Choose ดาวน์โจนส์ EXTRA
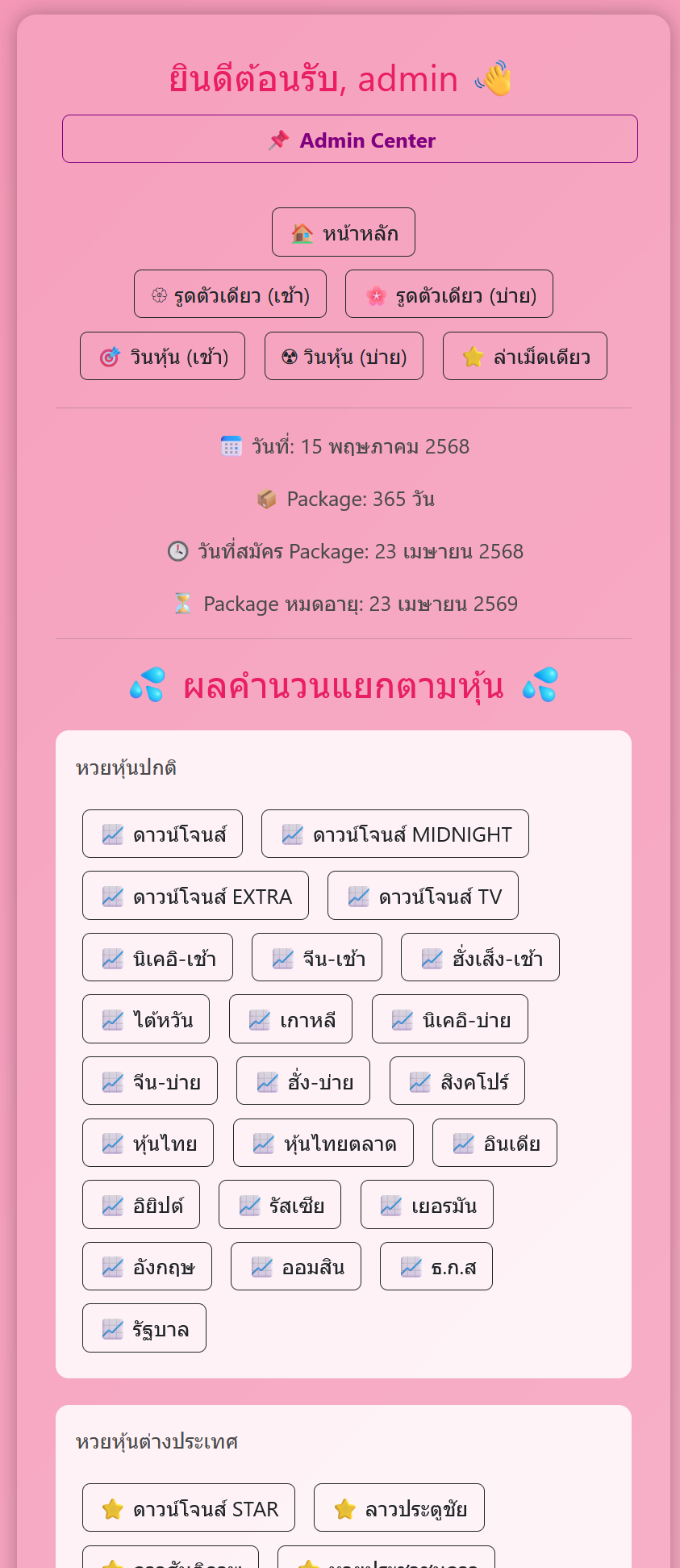Screen dimensions: 680x1568 point(195,896)
